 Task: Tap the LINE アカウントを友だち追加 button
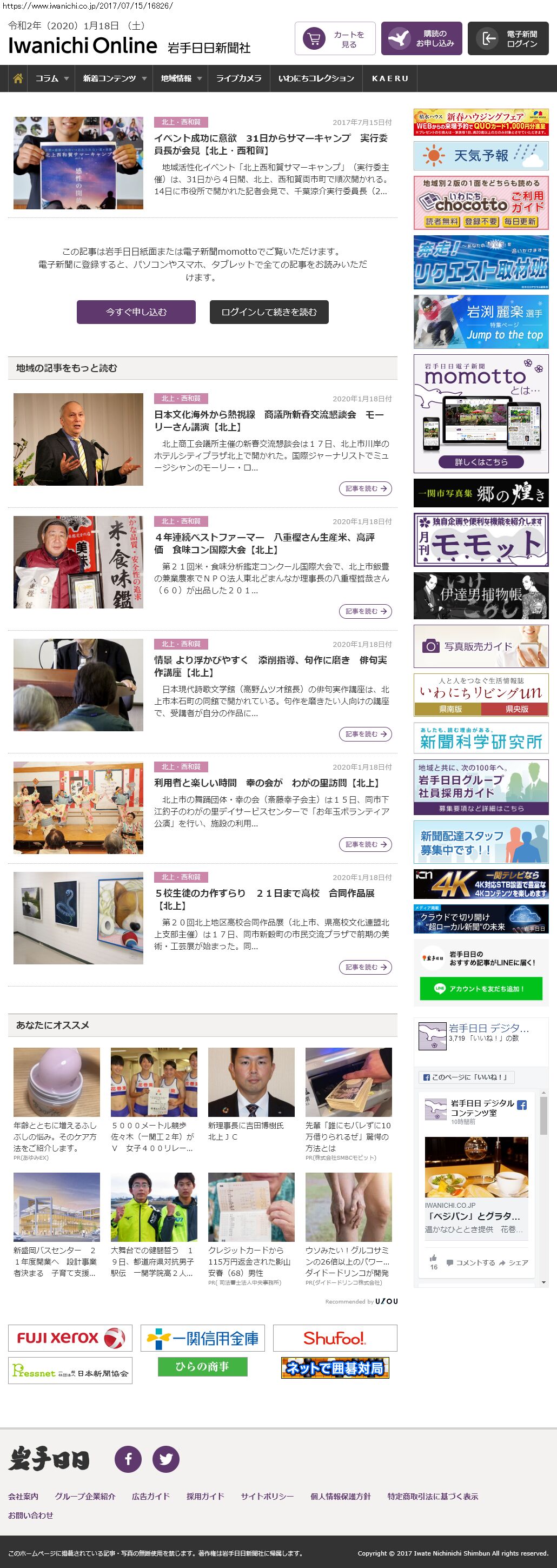[x=480, y=989]
